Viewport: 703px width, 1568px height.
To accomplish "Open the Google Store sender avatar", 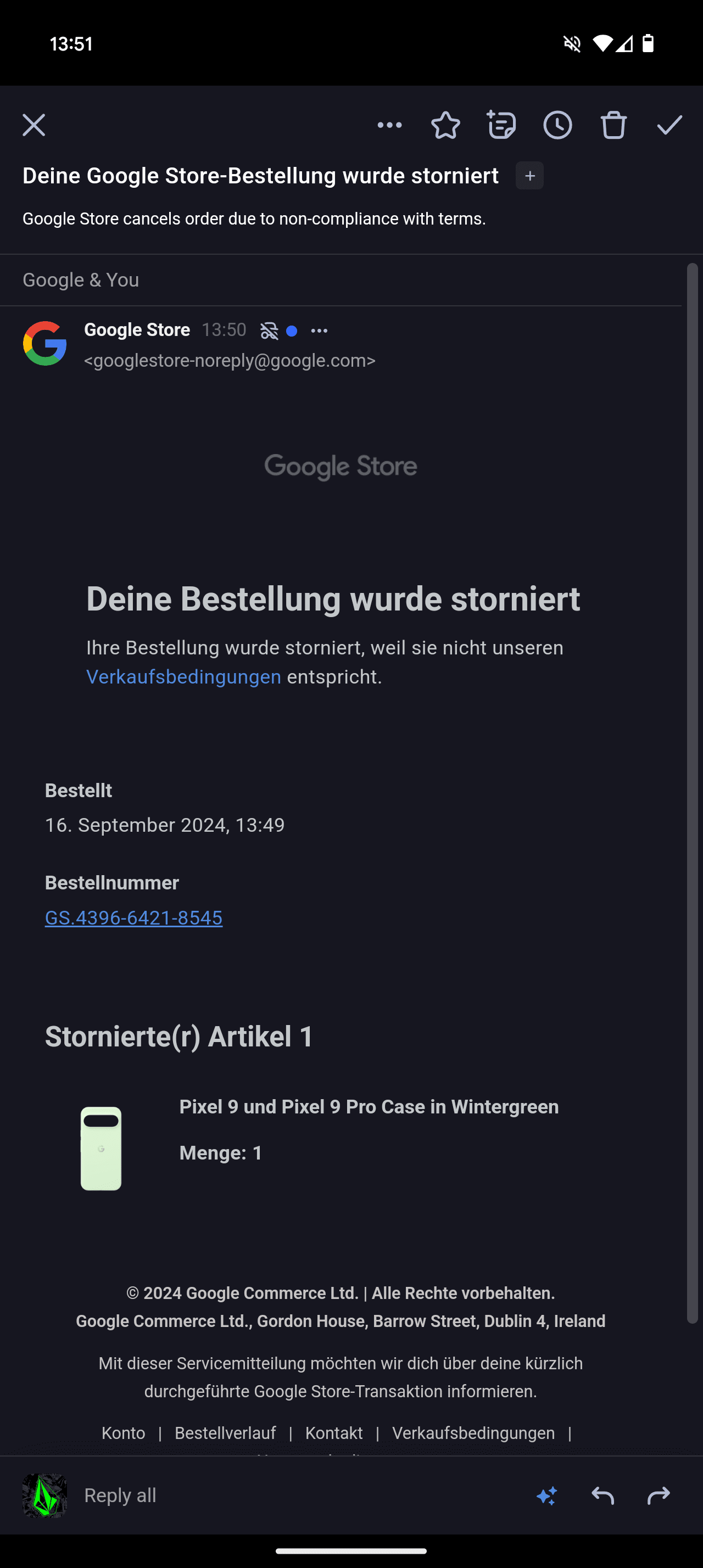I will (44, 344).
